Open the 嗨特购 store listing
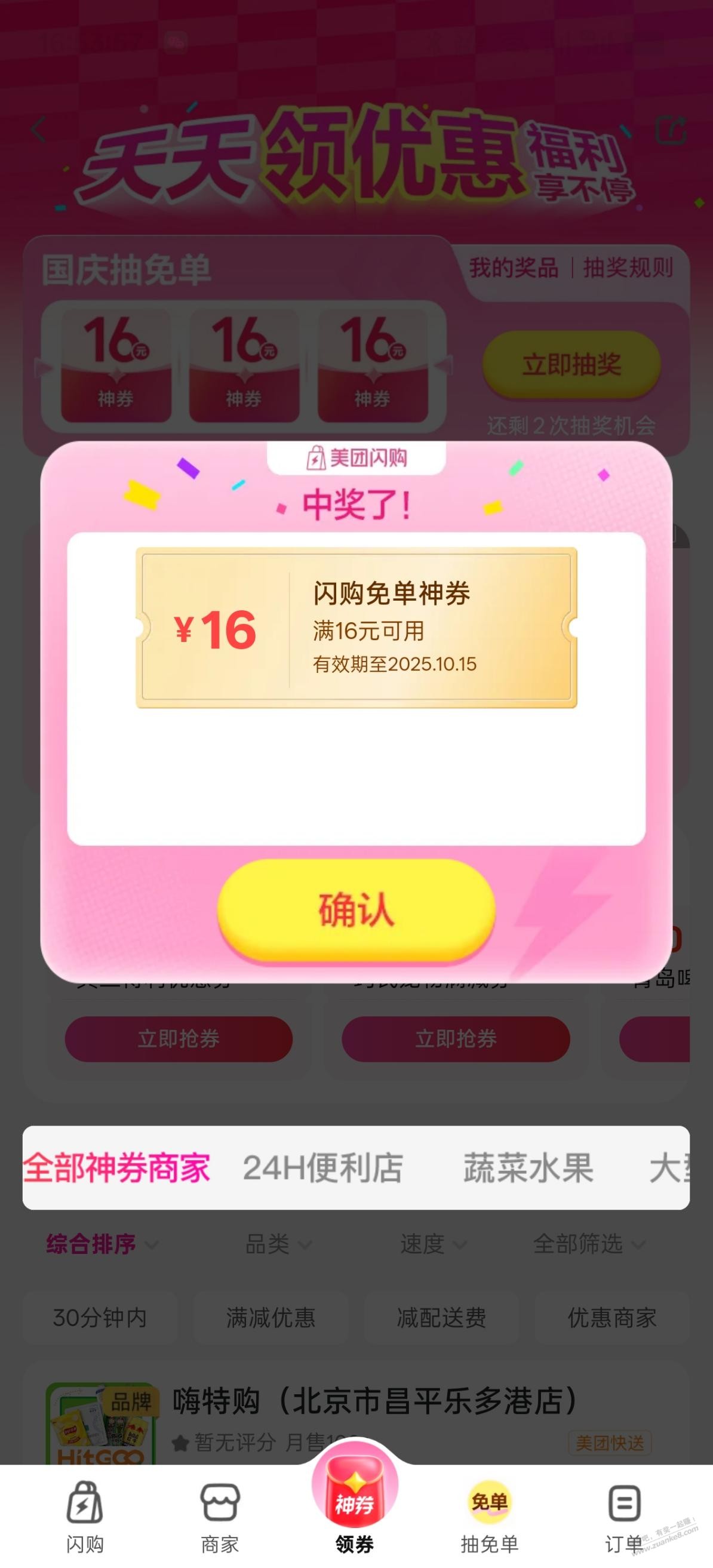Image resolution: width=713 pixels, height=1568 pixels. point(374,1401)
